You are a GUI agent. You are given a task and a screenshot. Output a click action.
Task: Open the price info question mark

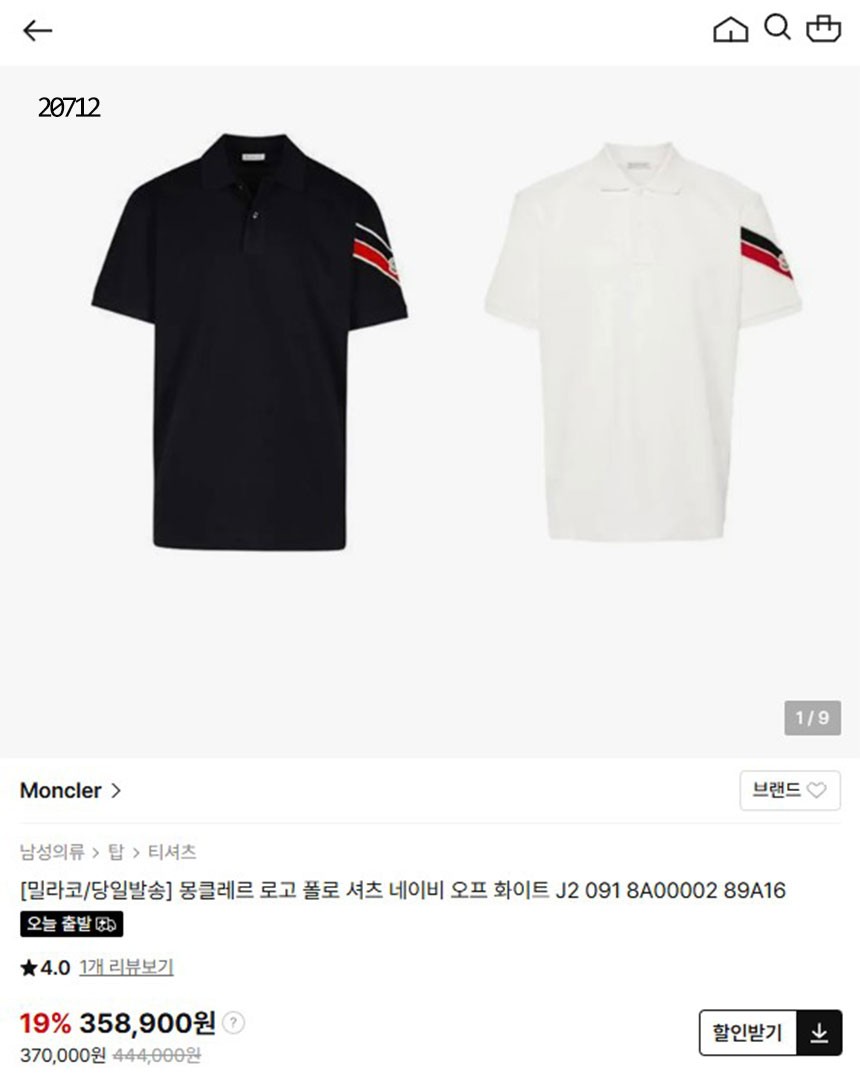pyautogui.click(x=233, y=1023)
